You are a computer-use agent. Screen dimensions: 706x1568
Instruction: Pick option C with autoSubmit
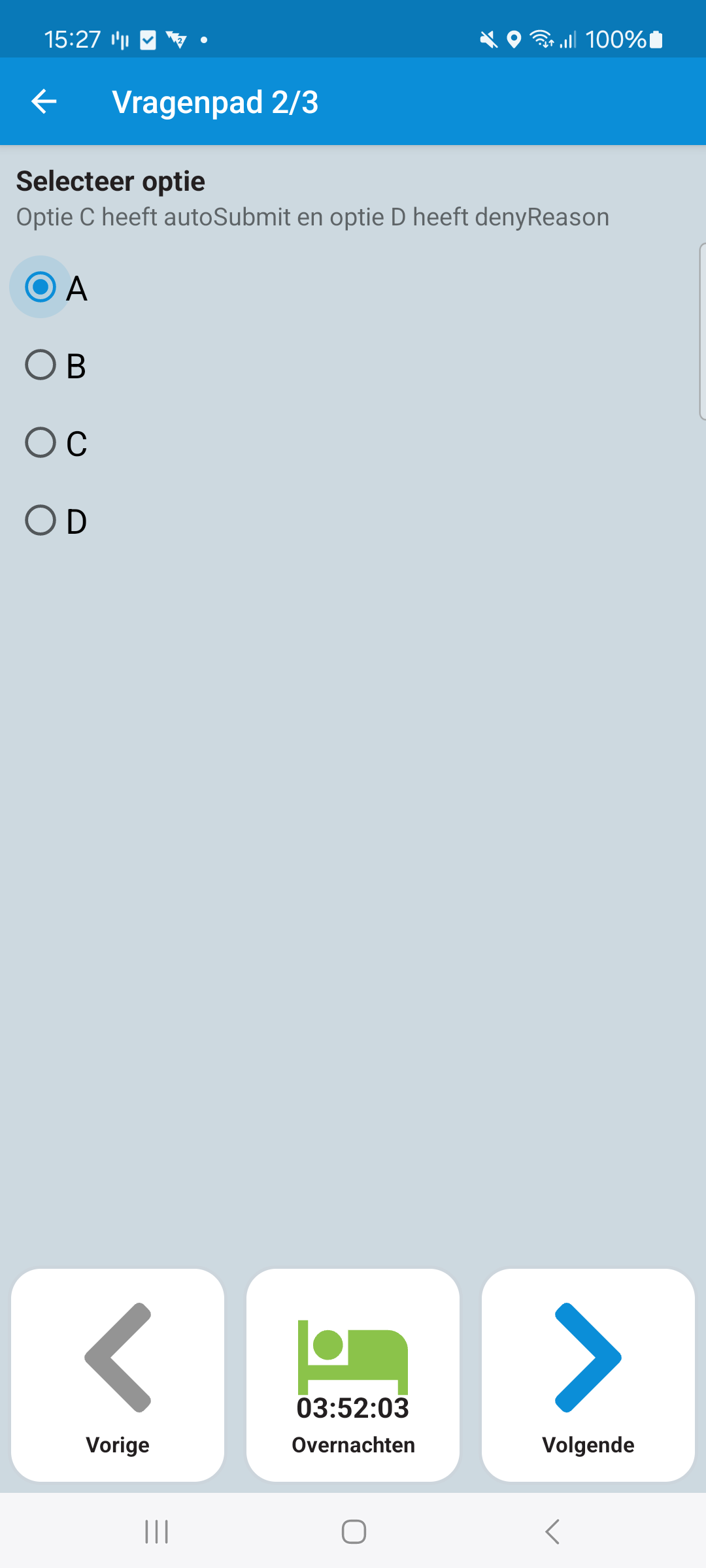click(41, 443)
